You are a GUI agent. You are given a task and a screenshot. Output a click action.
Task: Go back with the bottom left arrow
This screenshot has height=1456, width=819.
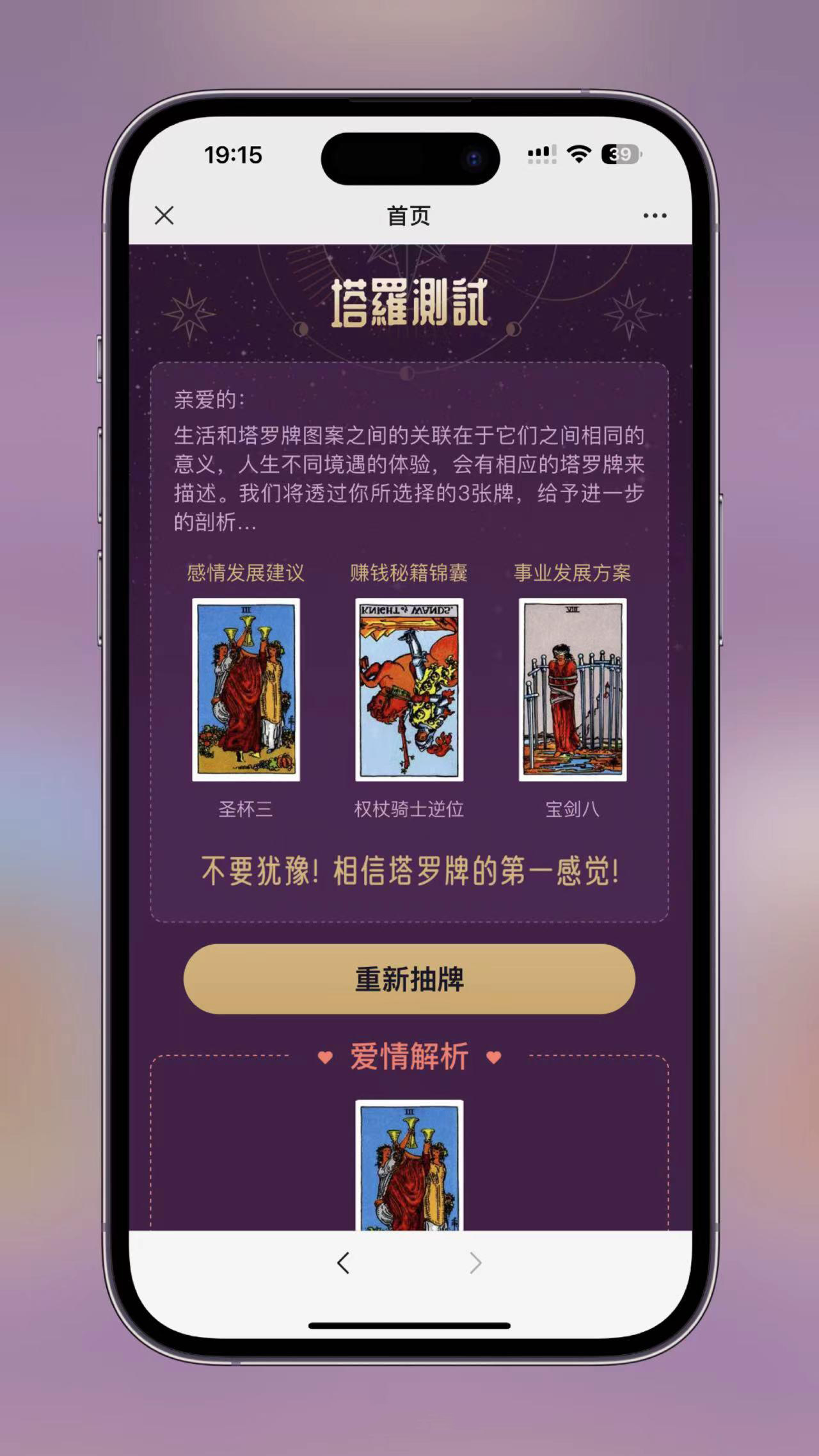pos(344,1263)
